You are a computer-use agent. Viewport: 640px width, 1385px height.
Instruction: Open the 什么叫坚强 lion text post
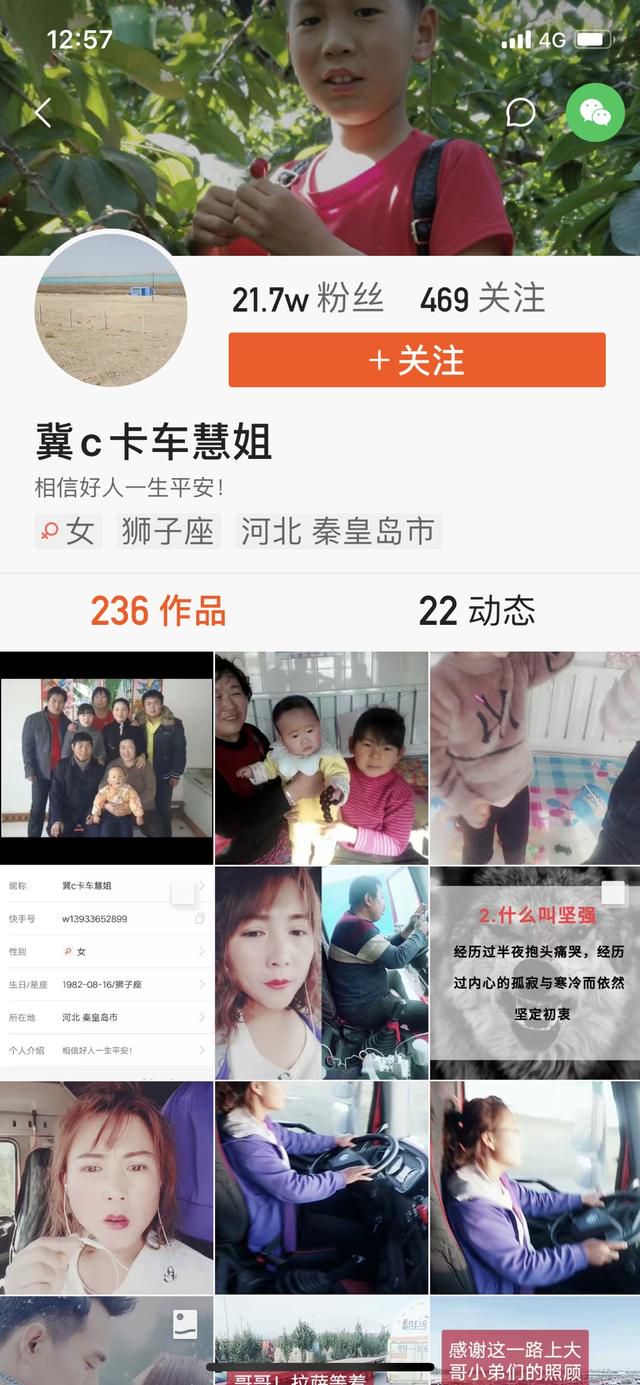click(535, 973)
